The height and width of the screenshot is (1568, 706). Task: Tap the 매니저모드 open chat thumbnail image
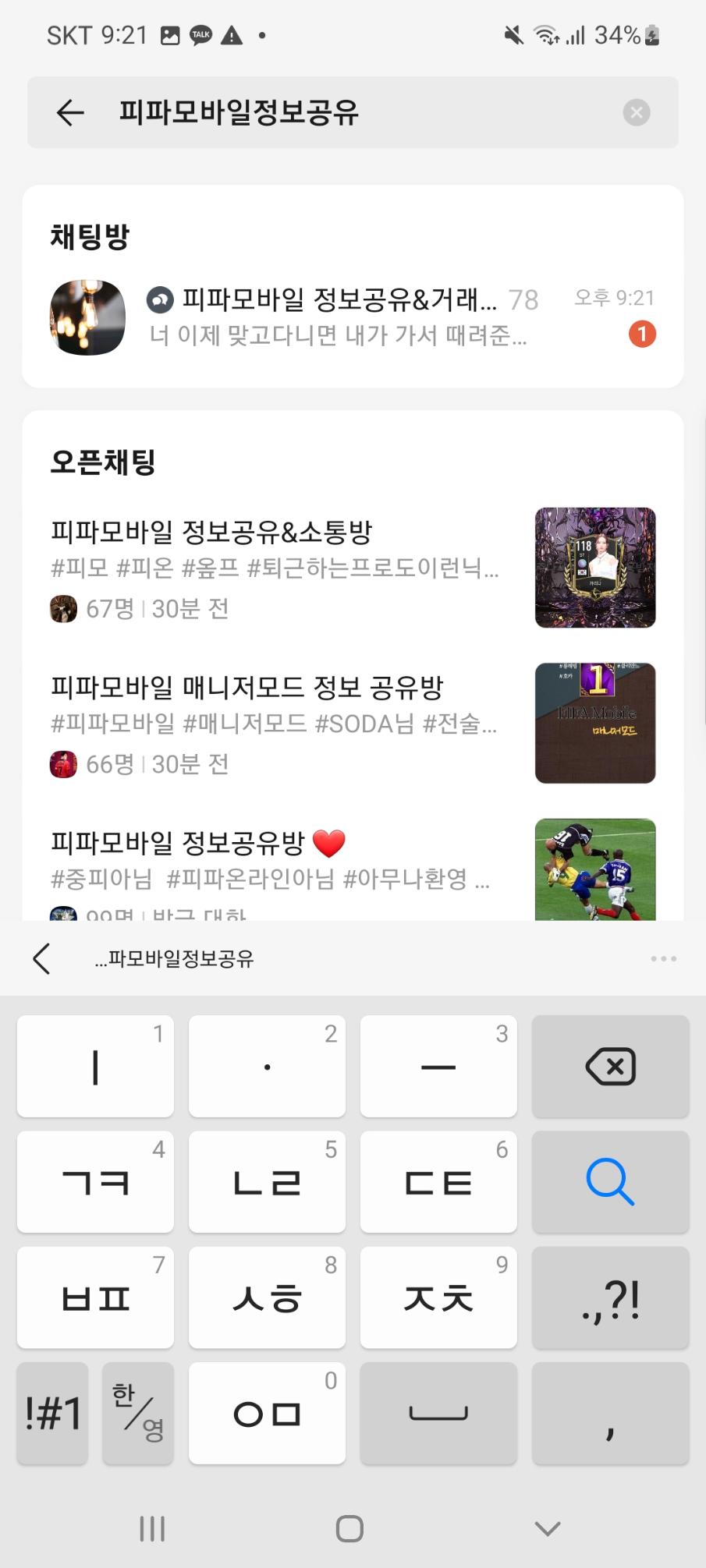coord(594,723)
